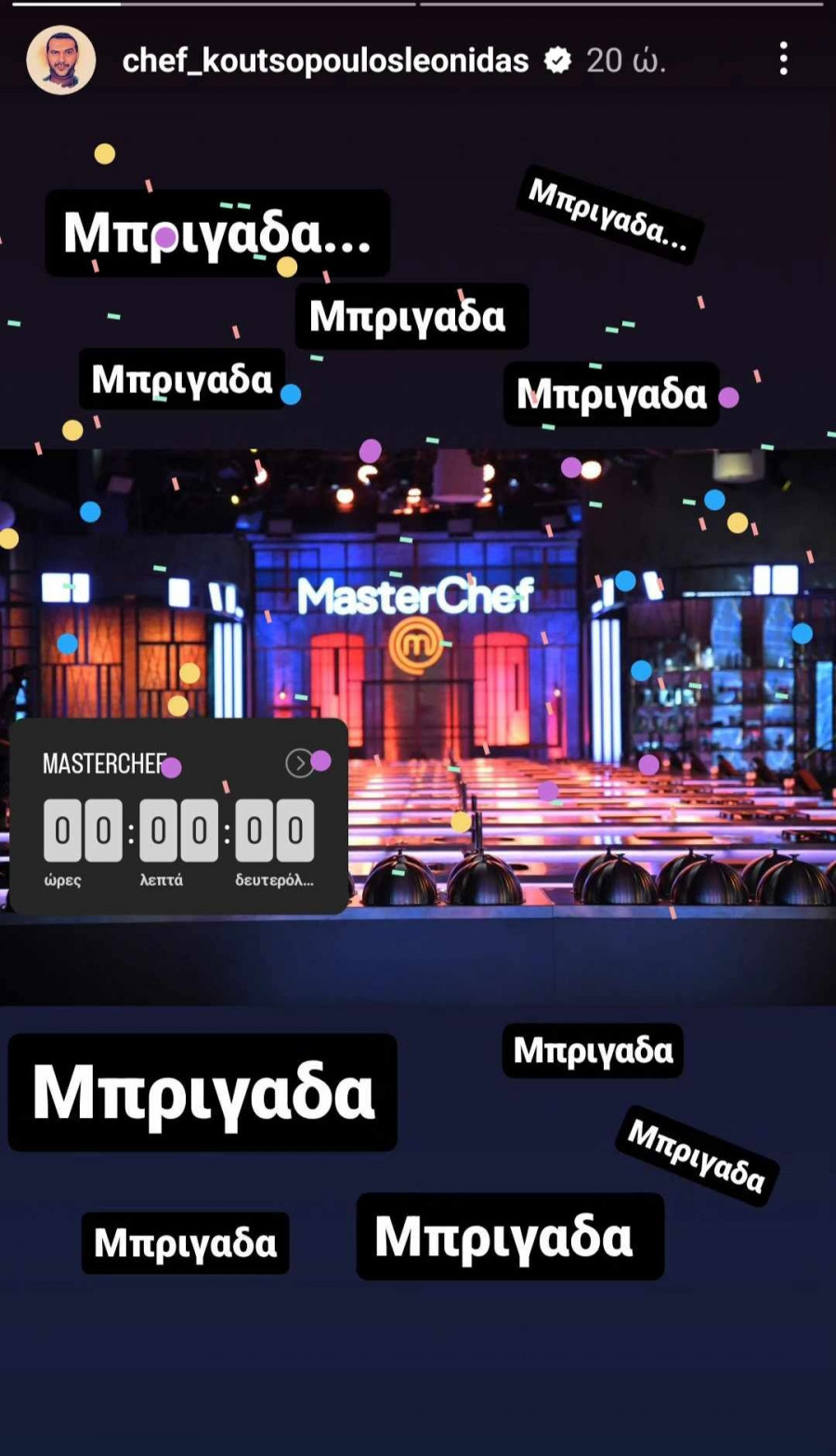836x1456 pixels.
Task: Open the story overflow menu
Action: 784,59
